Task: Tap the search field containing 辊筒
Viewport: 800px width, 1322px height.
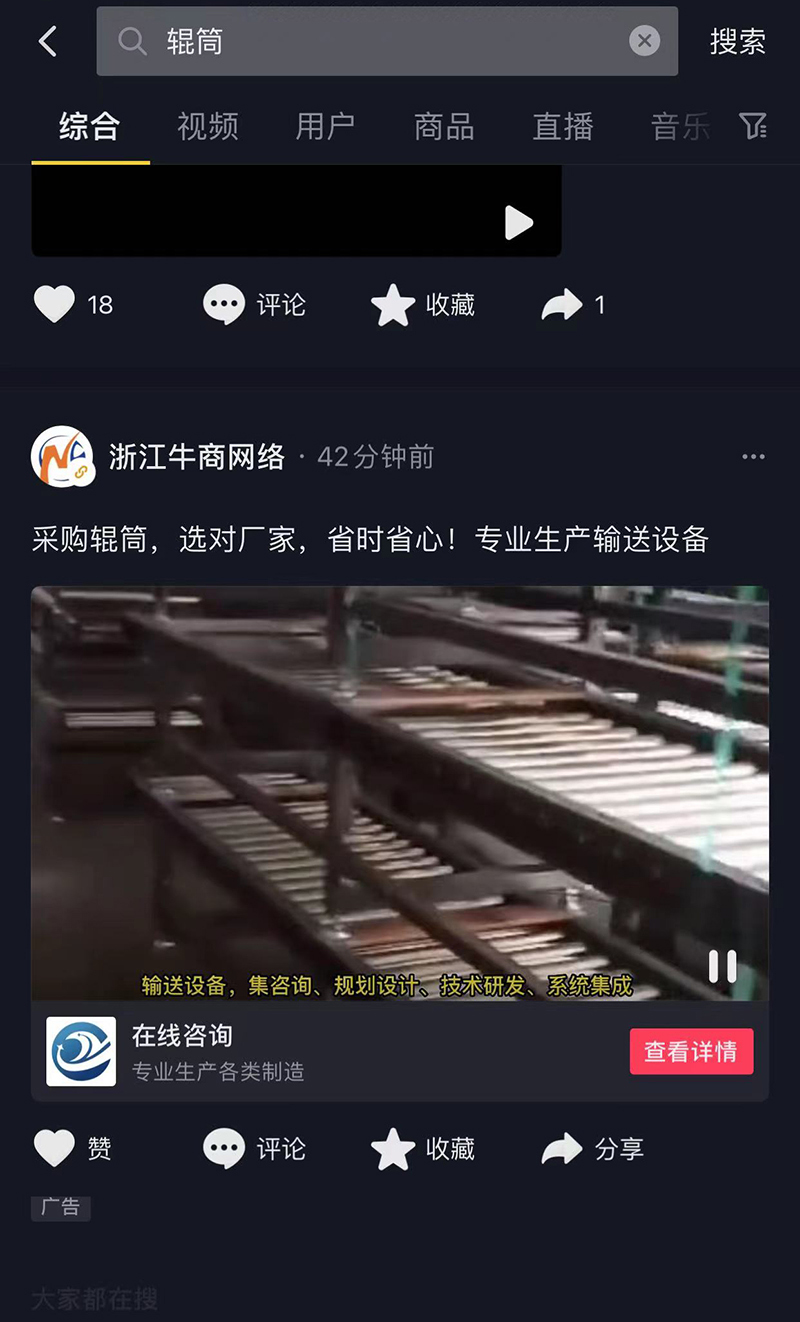Action: click(380, 41)
